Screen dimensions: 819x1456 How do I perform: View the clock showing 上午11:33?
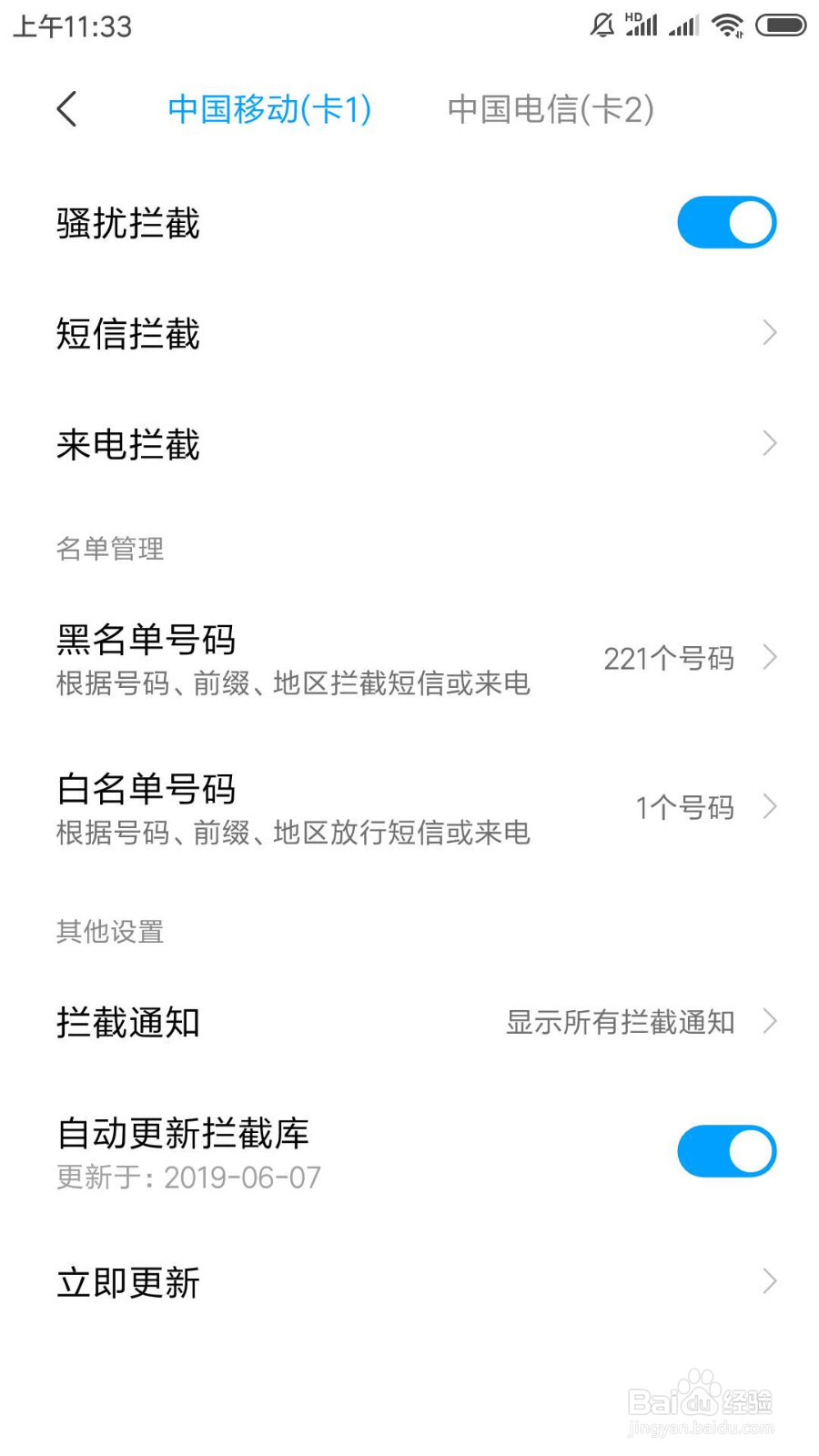73,25
